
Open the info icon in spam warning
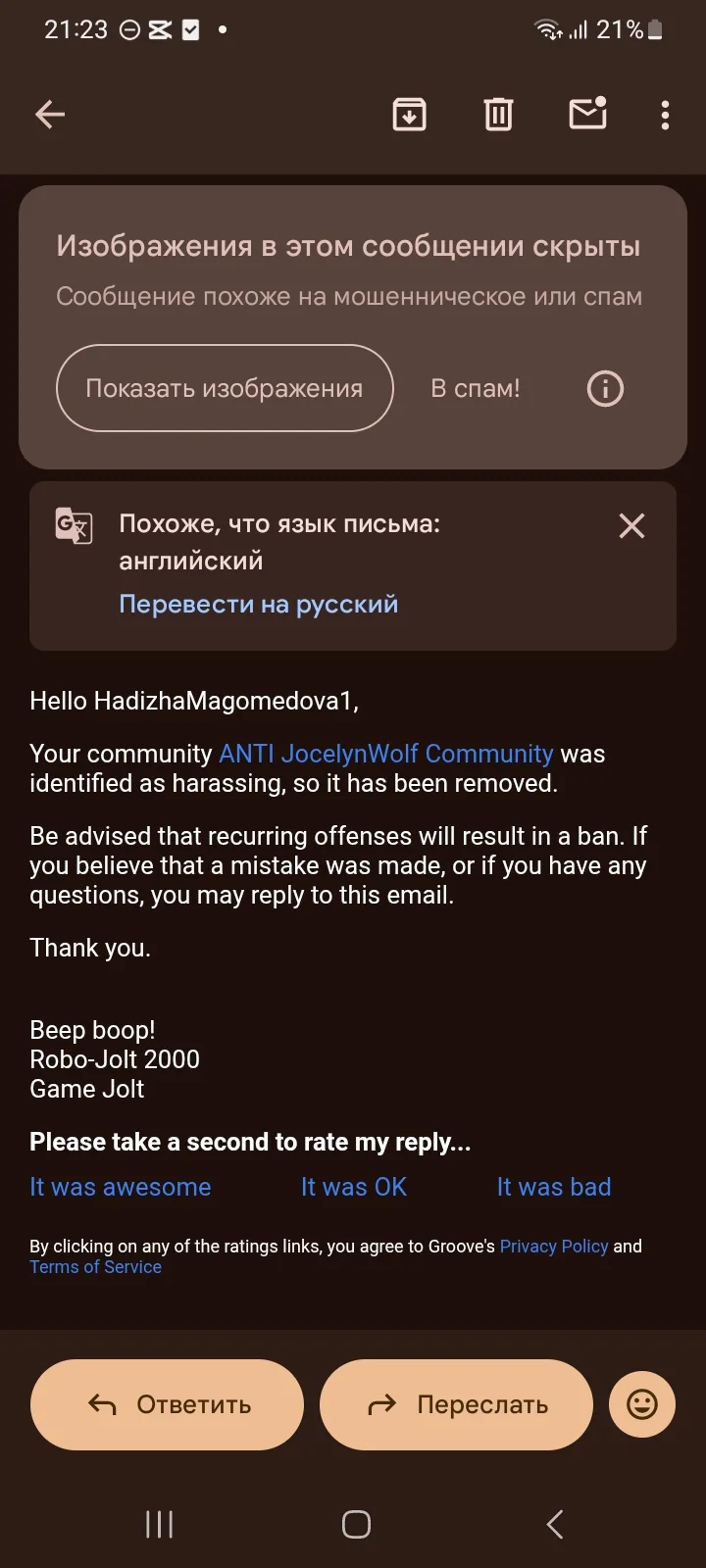click(605, 388)
